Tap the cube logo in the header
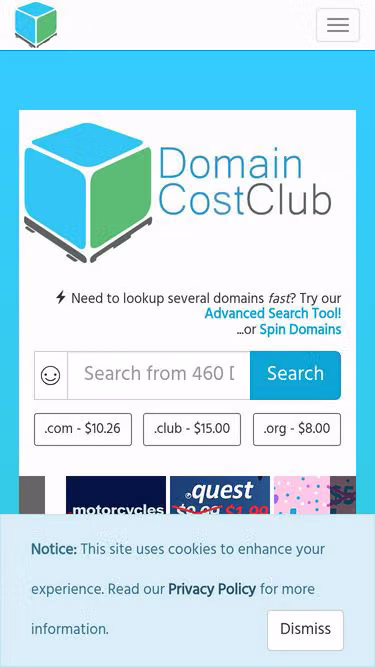 36,25
